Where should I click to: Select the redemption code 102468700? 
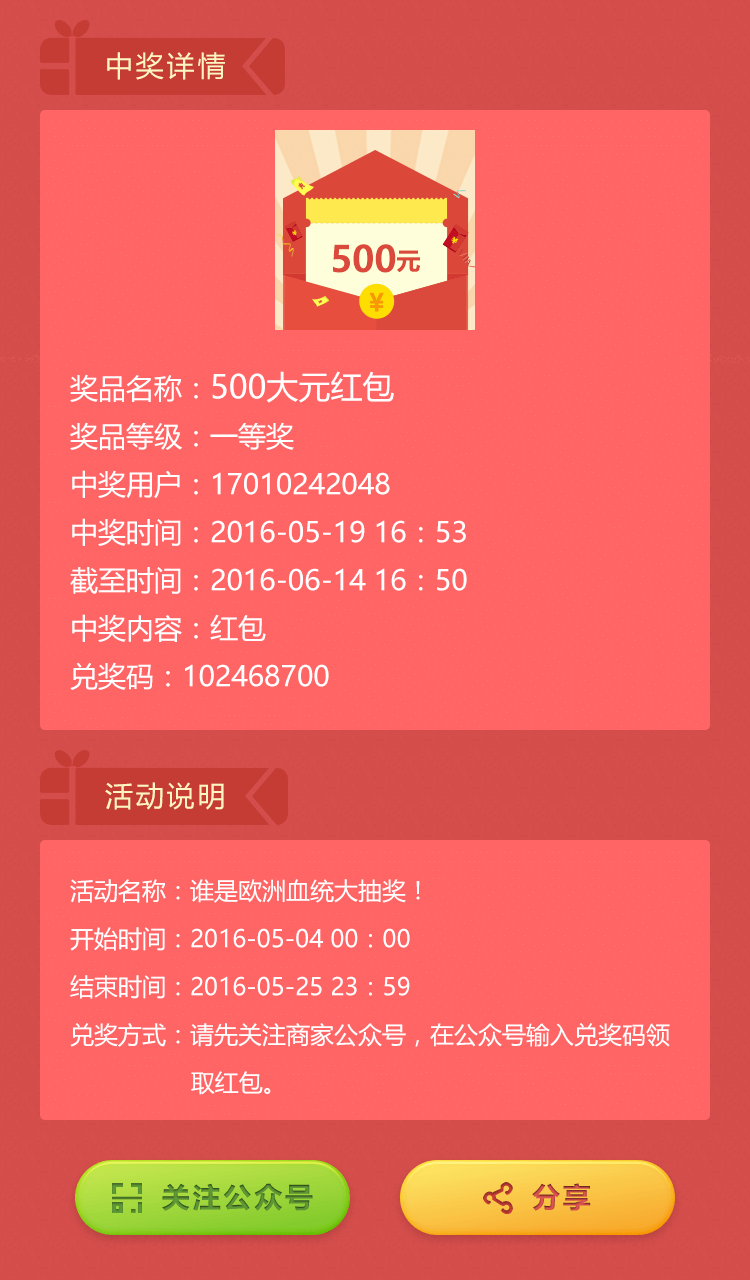point(255,676)
